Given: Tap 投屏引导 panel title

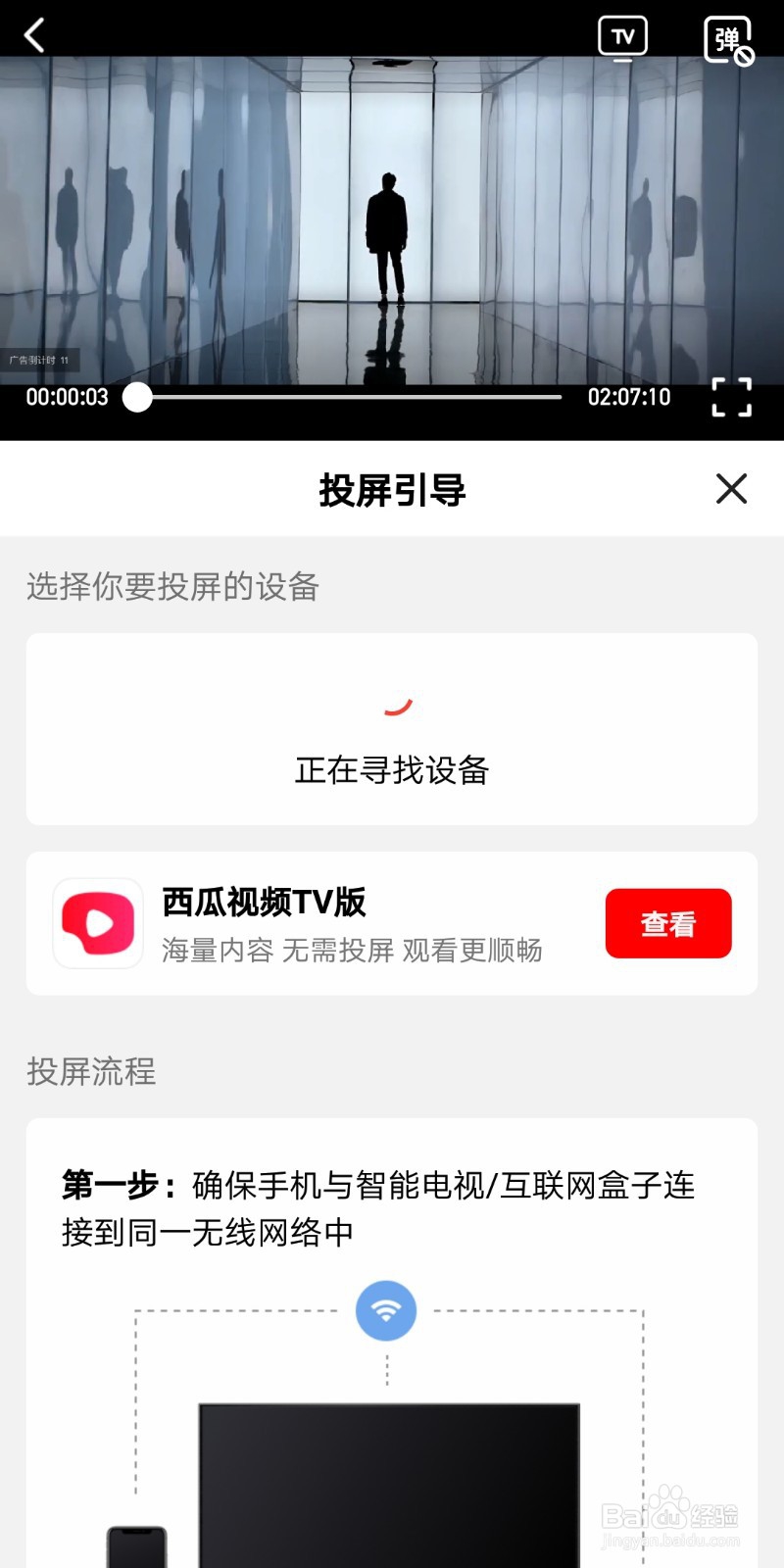Looking at the screenshot, I should tap(392, 489).
